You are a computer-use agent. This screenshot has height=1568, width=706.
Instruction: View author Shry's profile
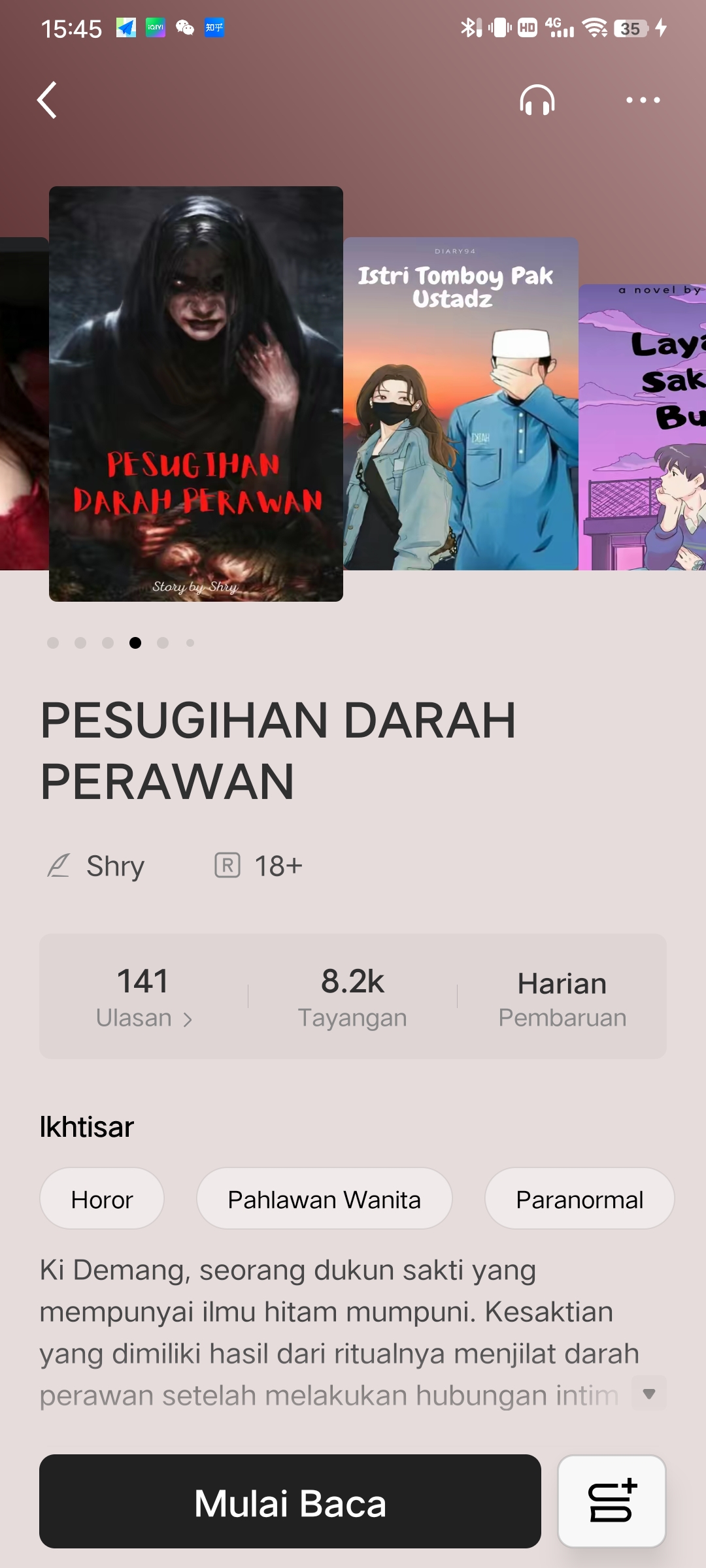tap(114, 866)
